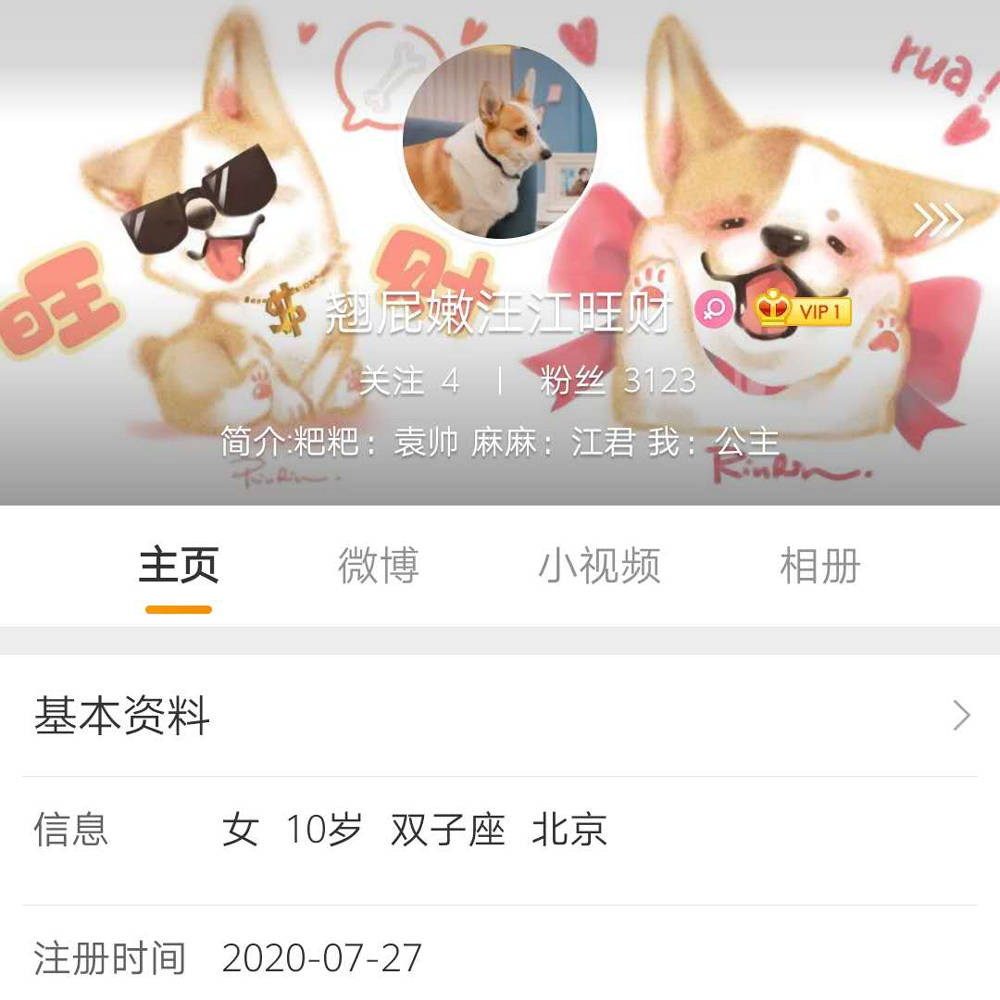The width and height of the screenshot is (1000, 1000).
Task: Switch to the 微博 tab
Action: 378,567
